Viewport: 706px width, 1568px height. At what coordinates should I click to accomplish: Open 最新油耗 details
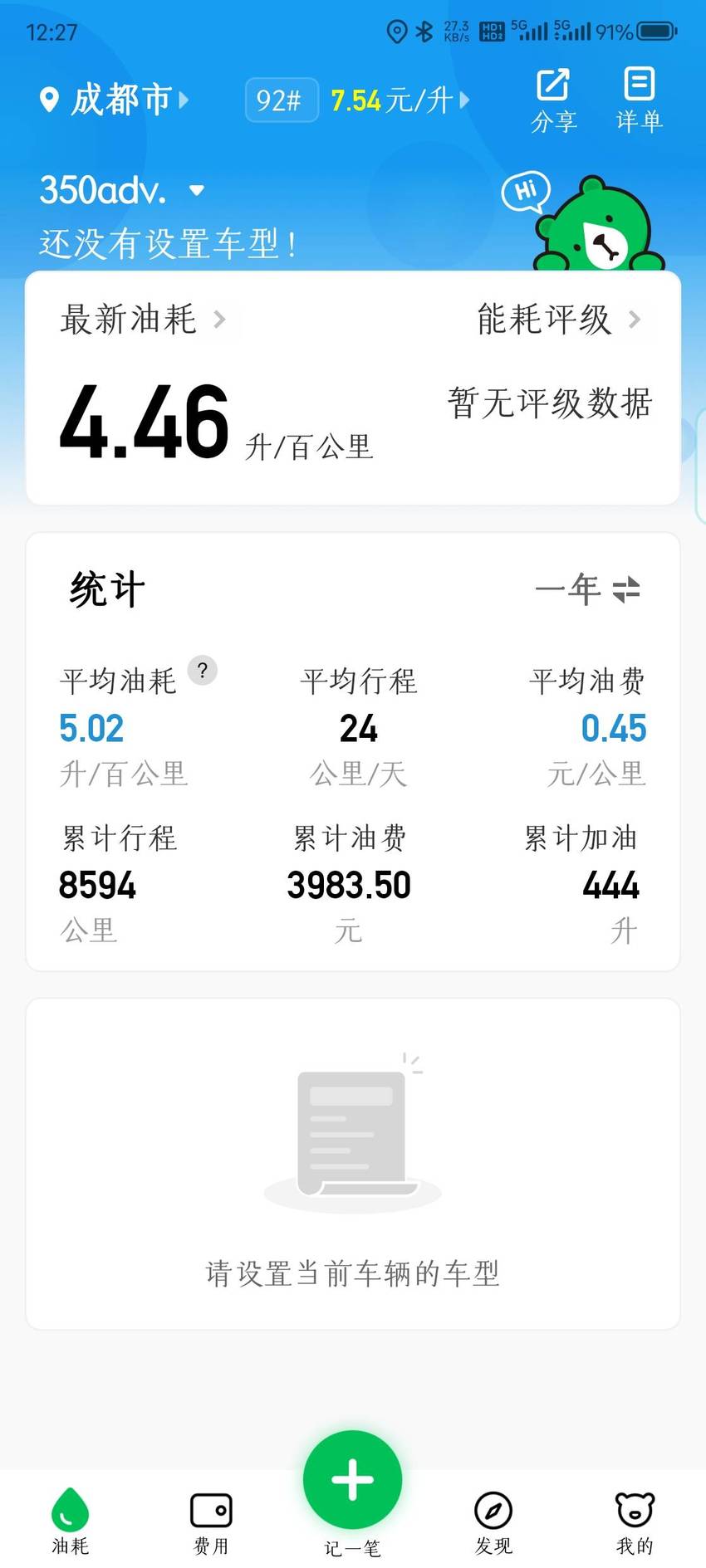coord(143,320)
